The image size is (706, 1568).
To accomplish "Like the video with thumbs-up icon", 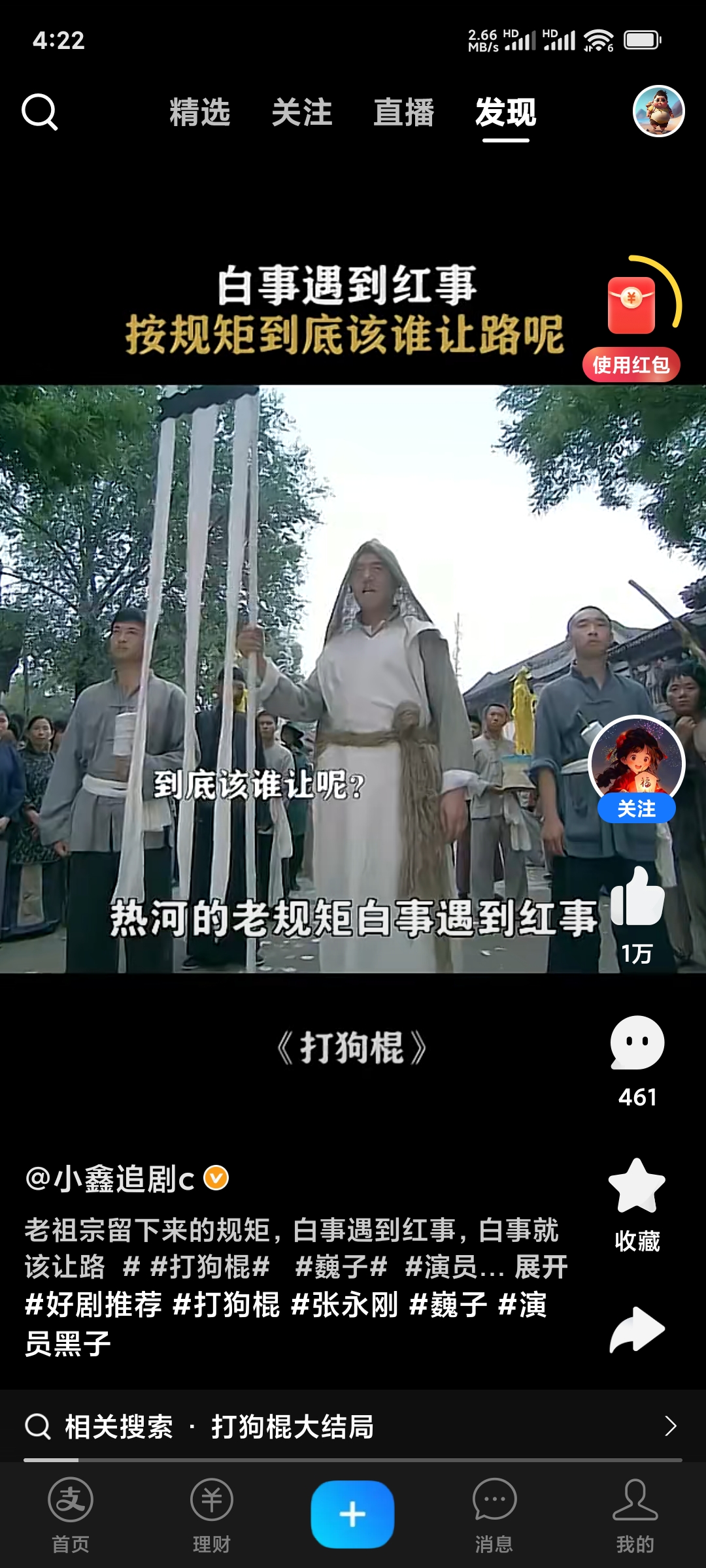I will click(637, 897).
